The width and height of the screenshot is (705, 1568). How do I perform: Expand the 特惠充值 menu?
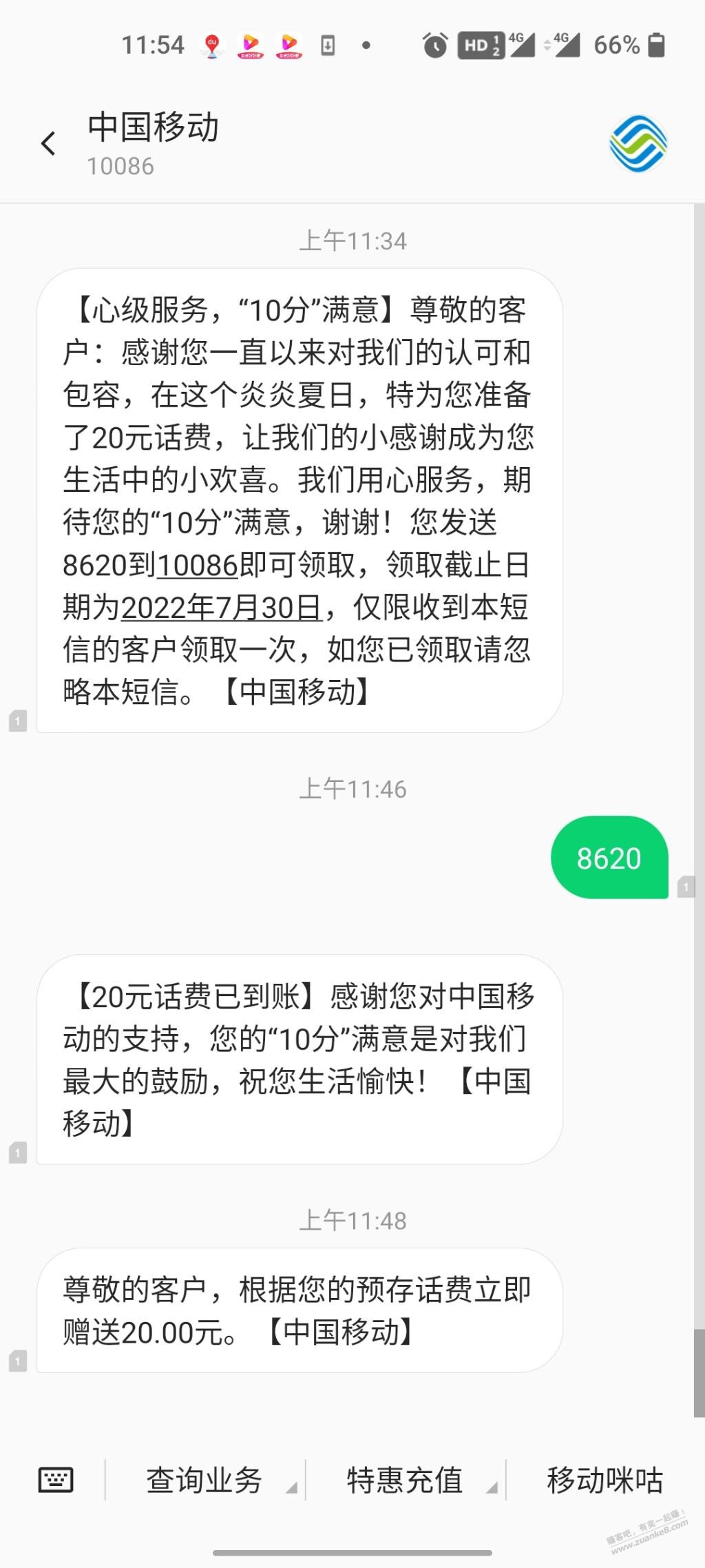pyautogui.click(x=406, y=1479)
